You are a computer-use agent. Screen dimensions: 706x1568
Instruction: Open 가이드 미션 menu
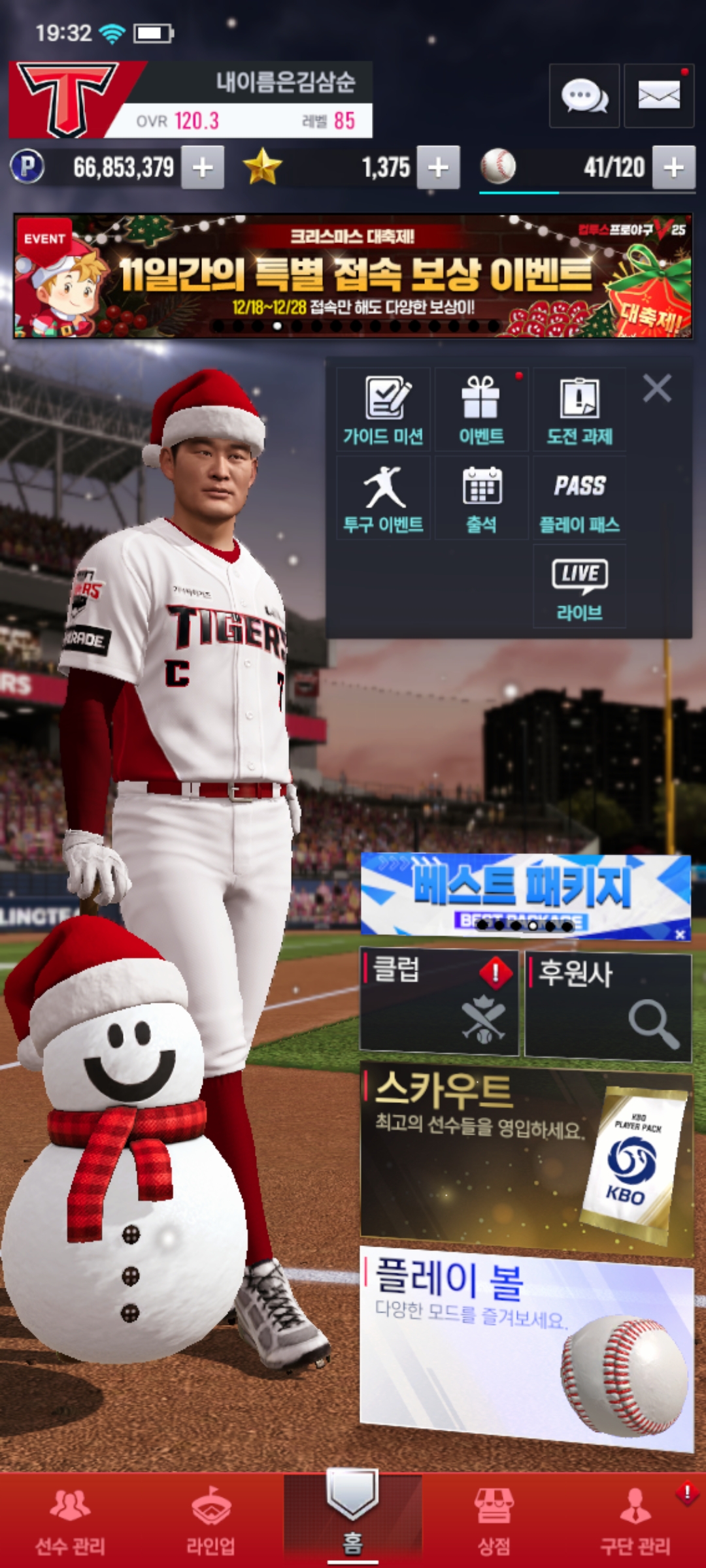click(384, 410)
